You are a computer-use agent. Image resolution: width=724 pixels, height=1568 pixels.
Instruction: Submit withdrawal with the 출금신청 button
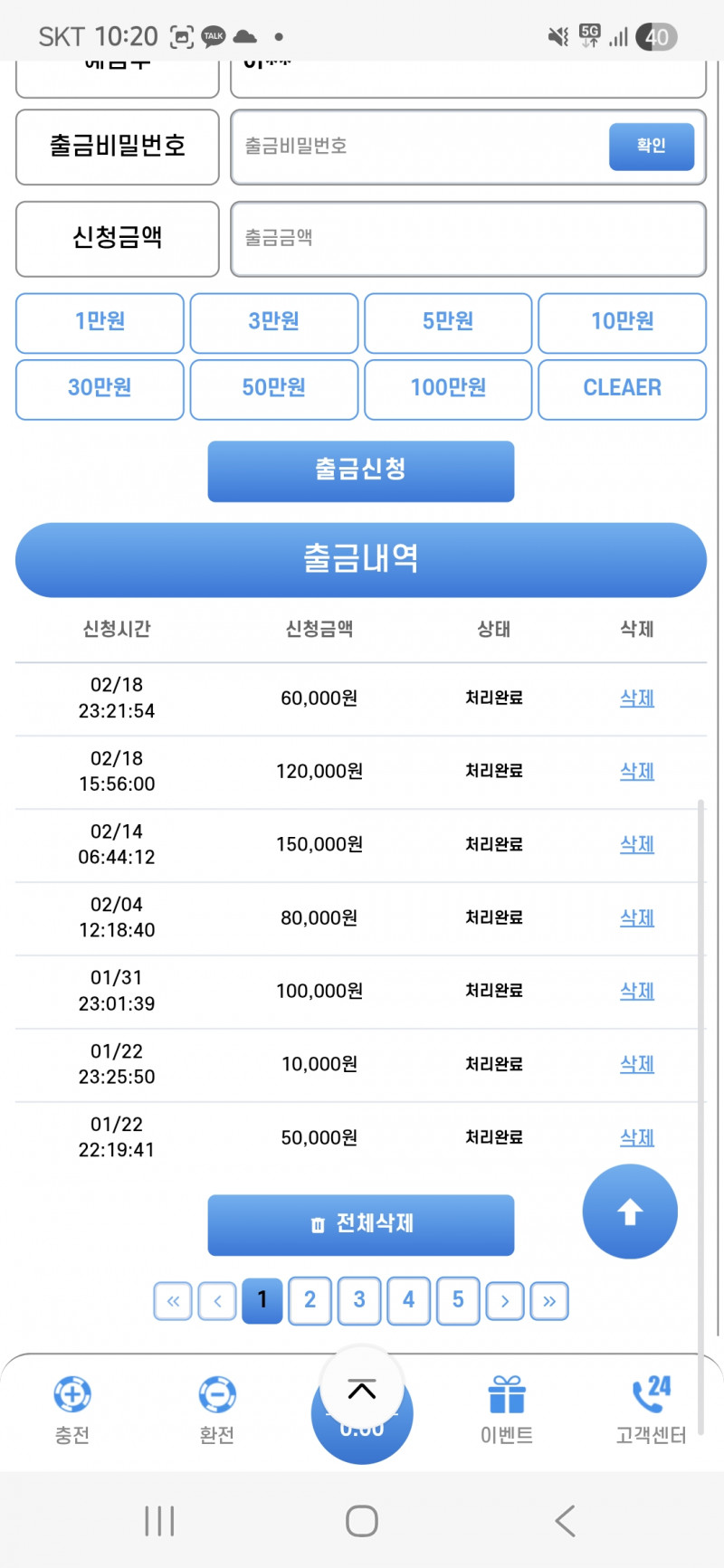pos(361,470)
